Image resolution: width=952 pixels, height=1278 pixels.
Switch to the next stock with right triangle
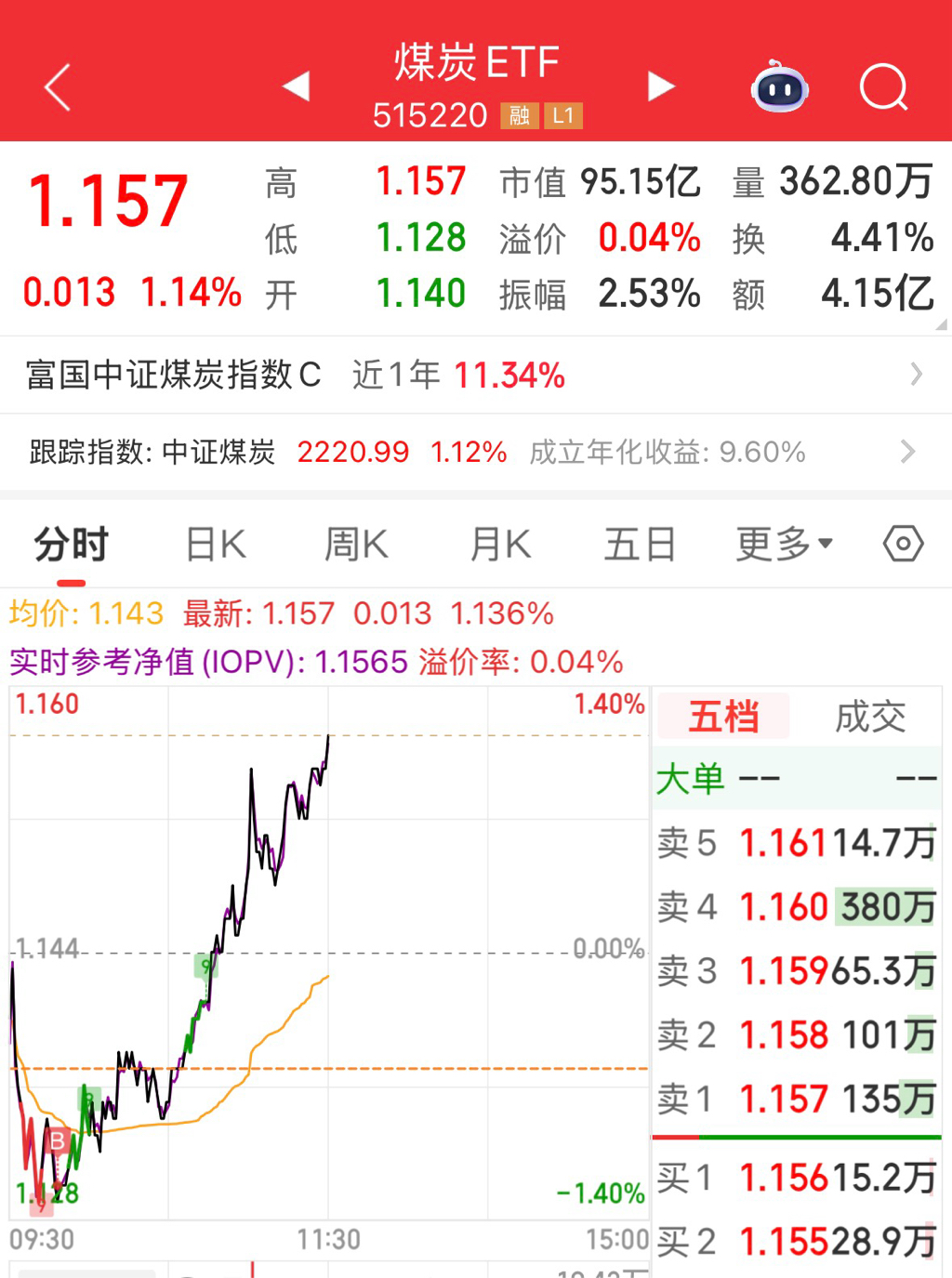tap(661, 86)
